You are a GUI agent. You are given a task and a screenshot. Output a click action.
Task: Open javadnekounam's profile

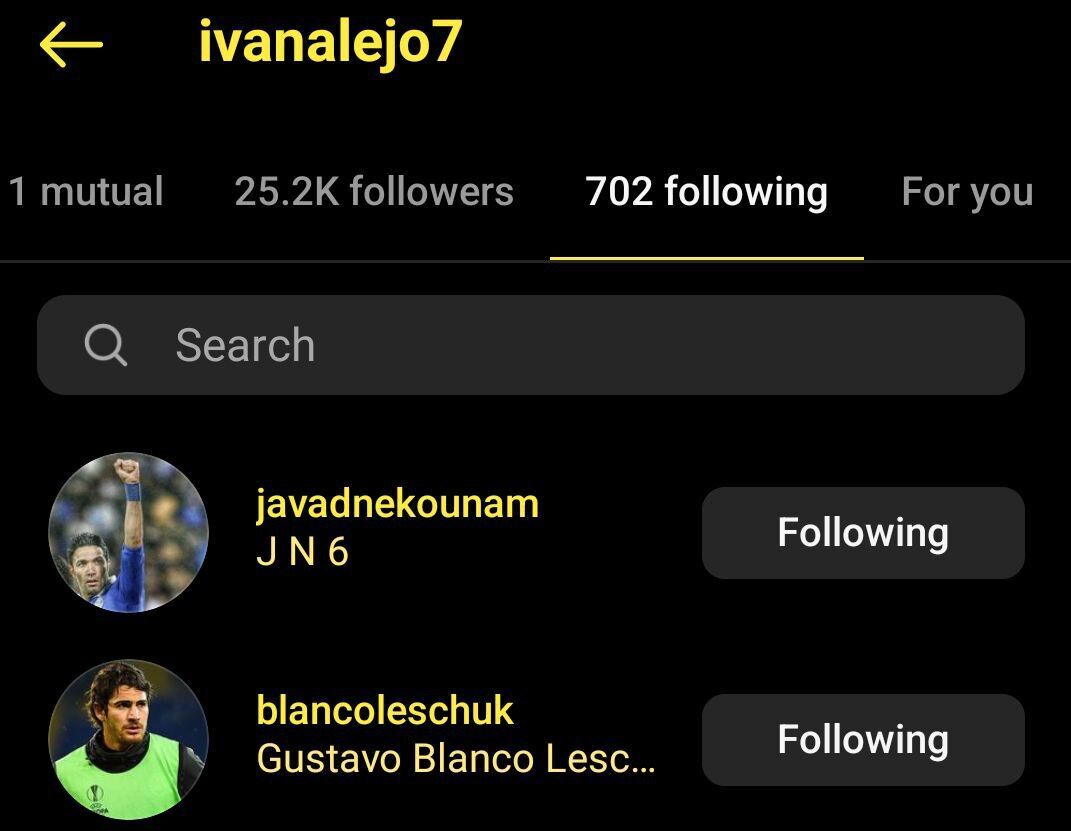coord(397,504)
